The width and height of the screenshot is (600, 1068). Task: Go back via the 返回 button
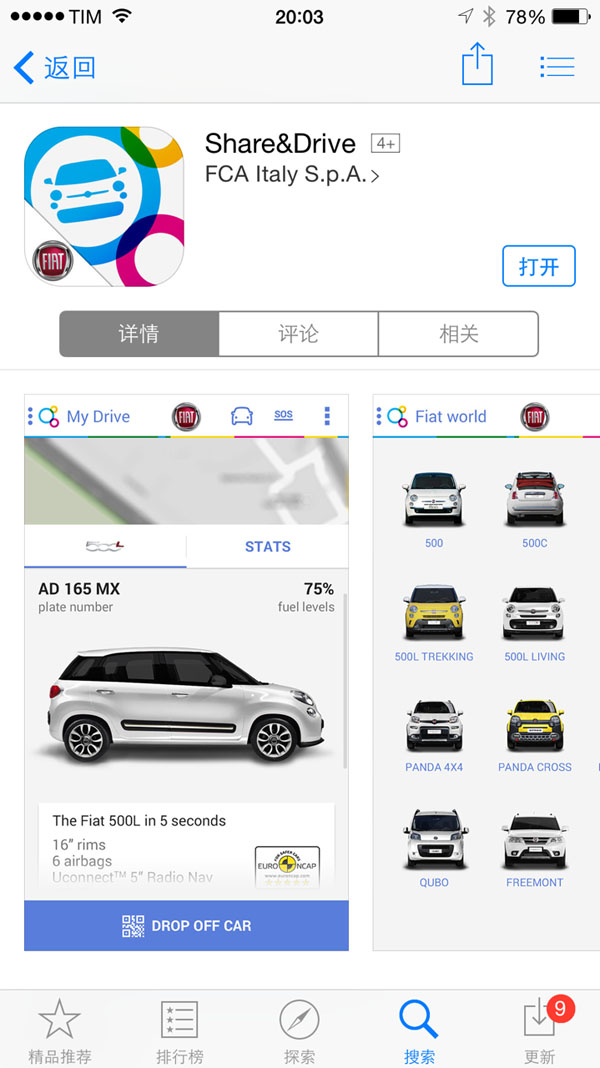(55, 68)
